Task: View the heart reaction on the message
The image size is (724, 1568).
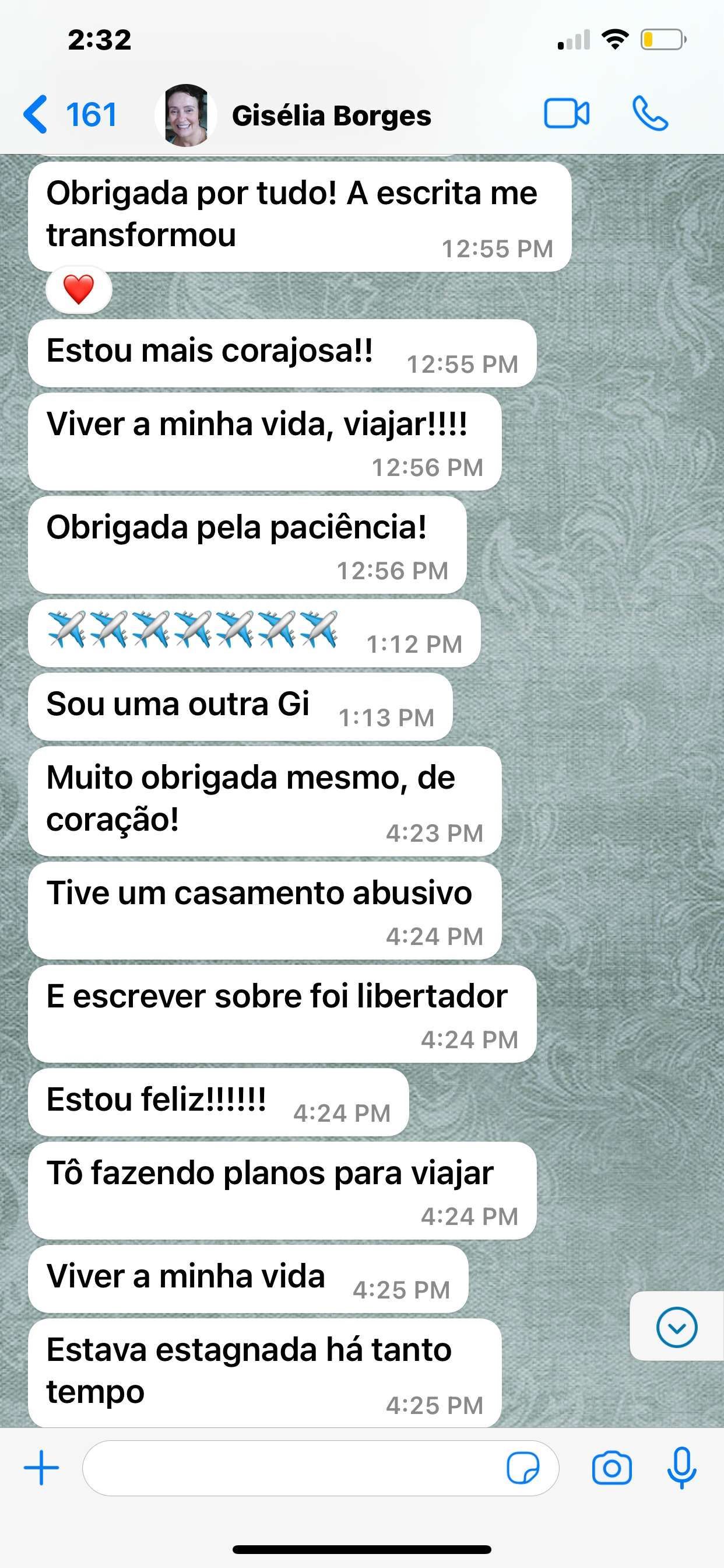Action: click(79, 290)
